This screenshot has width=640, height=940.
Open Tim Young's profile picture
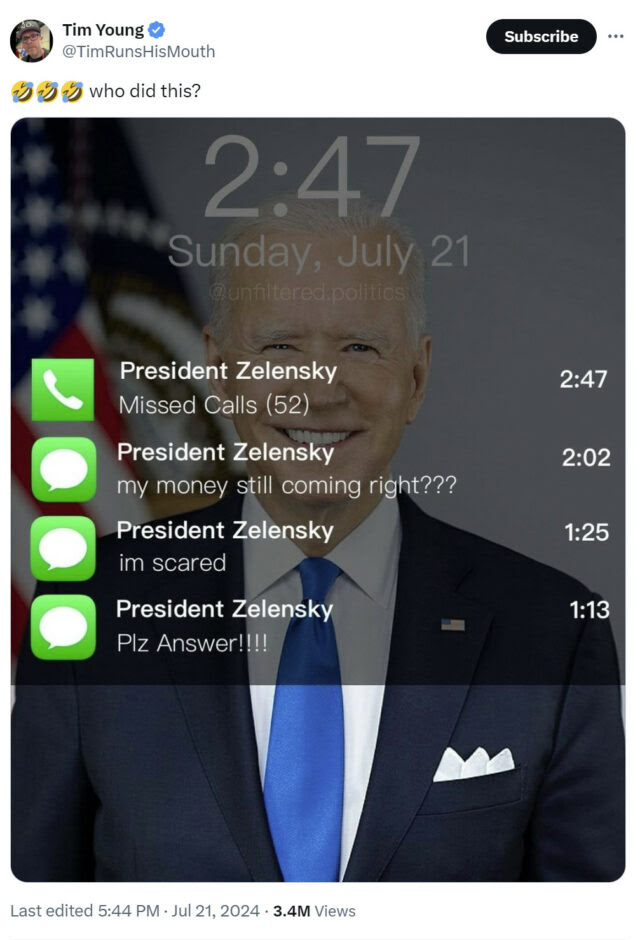31,40
